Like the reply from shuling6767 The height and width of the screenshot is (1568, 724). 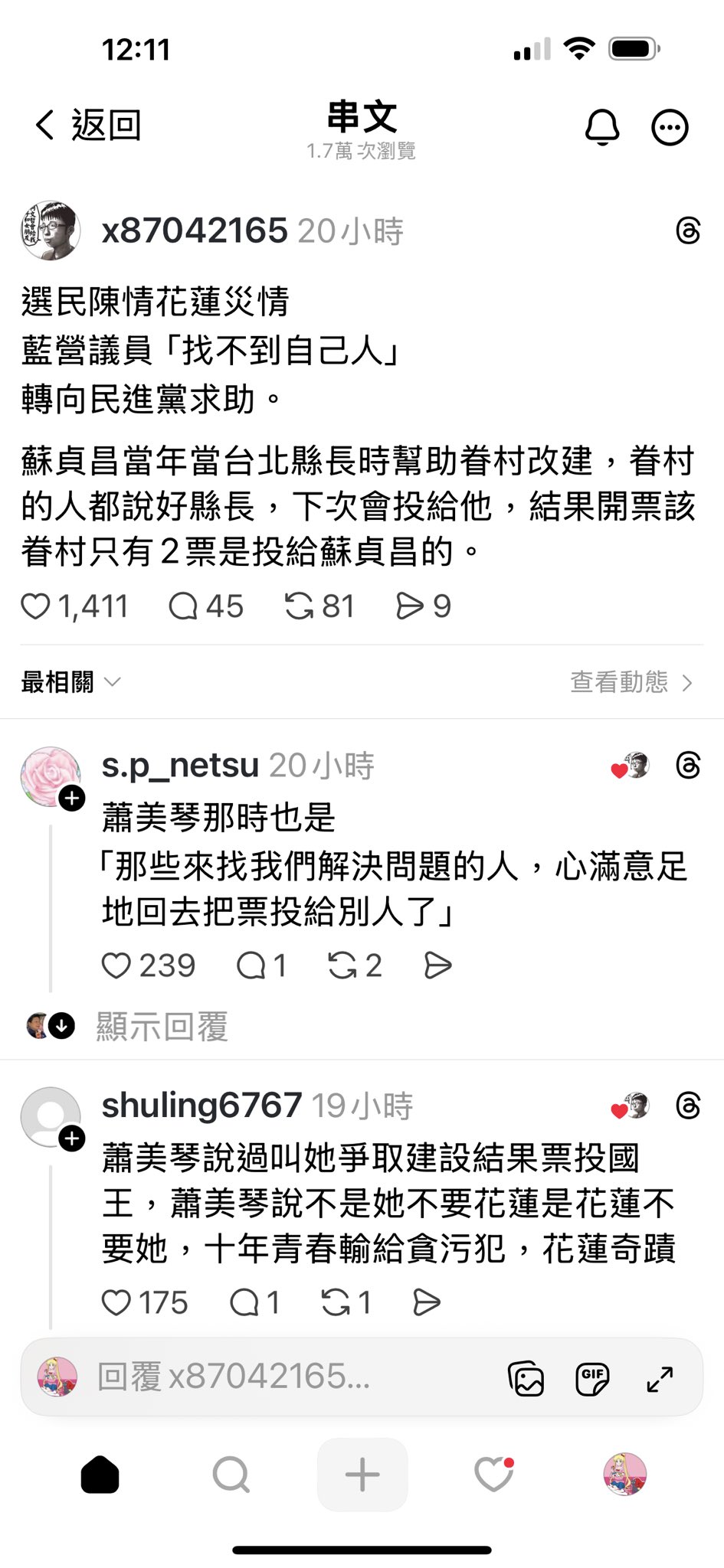145,1302
